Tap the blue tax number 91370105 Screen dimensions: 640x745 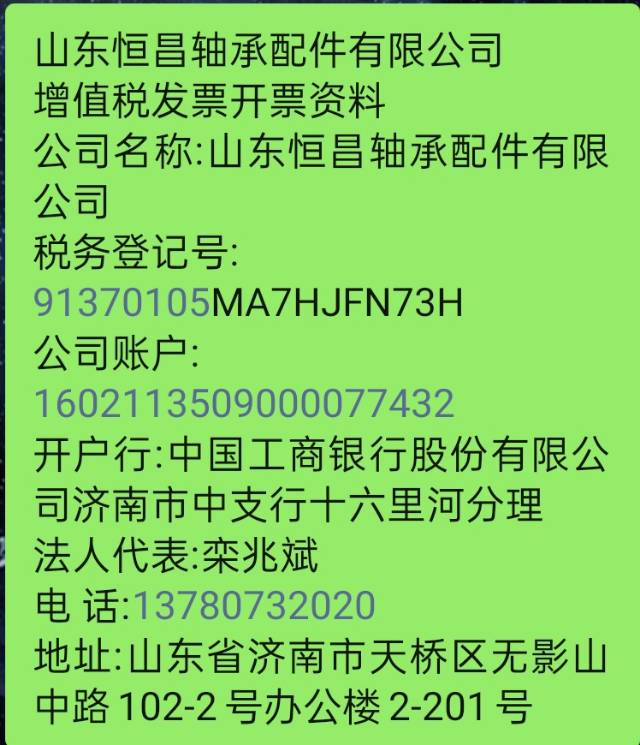click(121, 303)
